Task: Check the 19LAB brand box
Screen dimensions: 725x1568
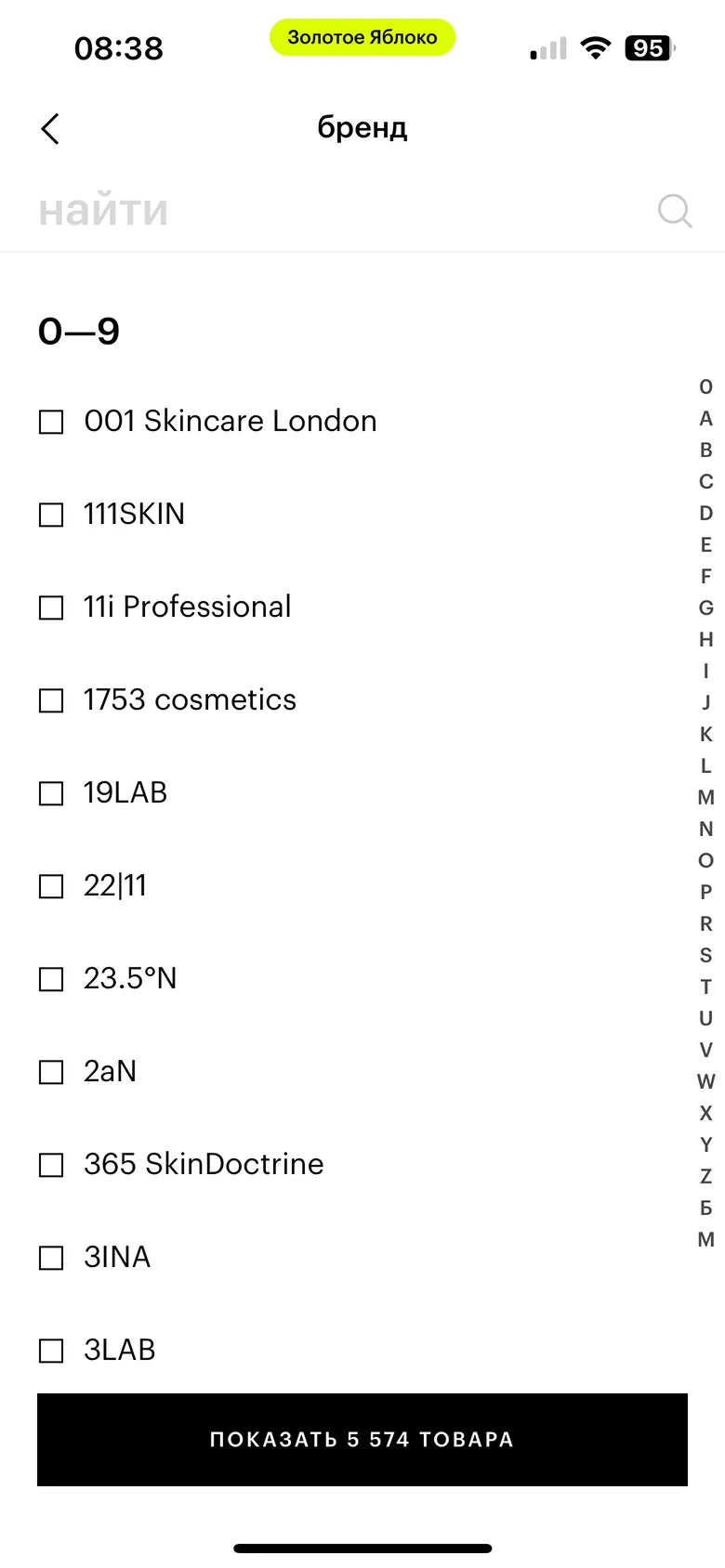Action: pos(51,793)
